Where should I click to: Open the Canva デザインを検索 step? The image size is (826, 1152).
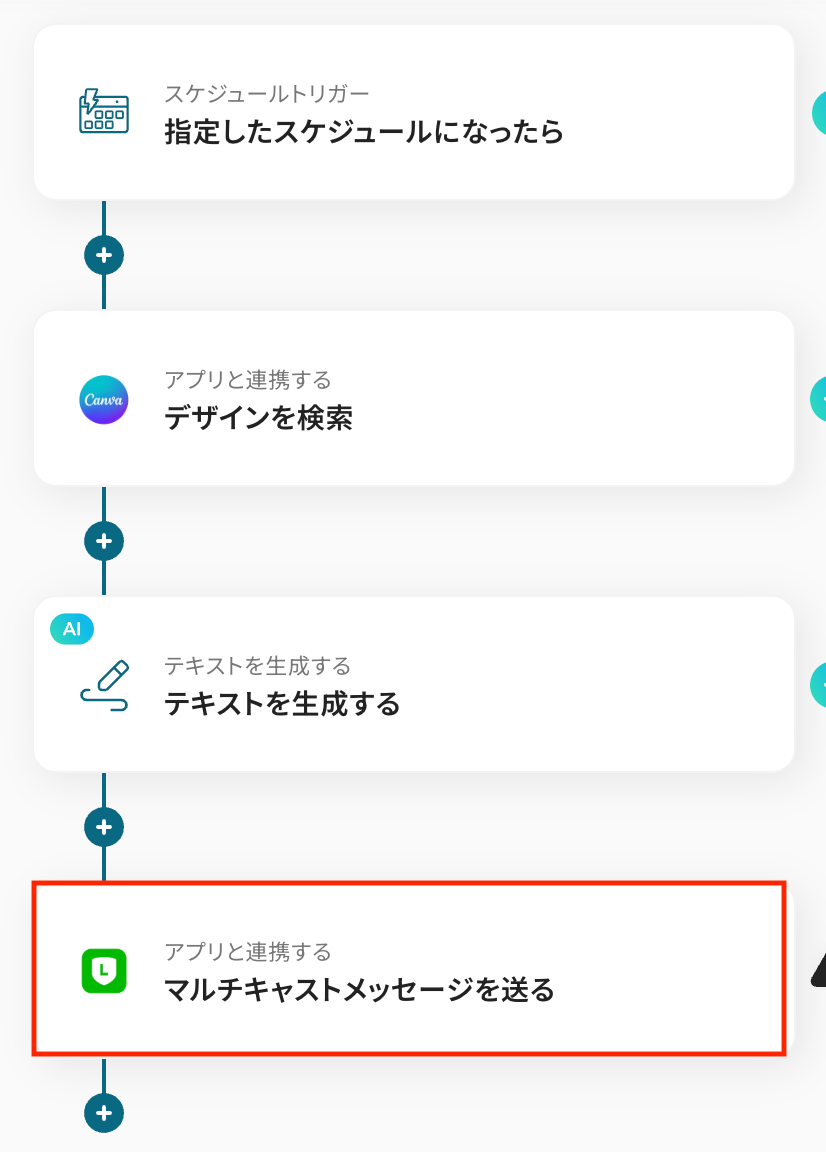pyautogui.click(x=413, y=399)
